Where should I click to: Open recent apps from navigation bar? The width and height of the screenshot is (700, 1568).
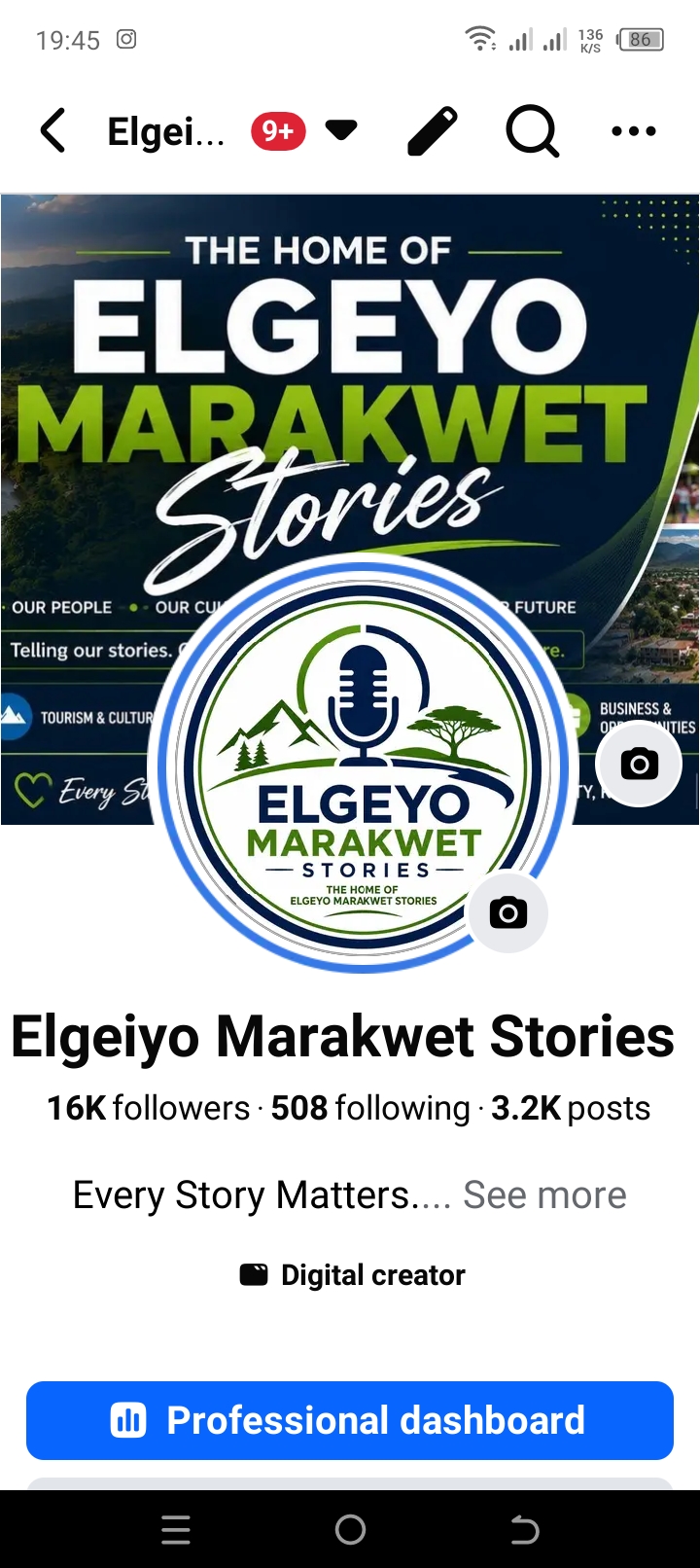point(176,1530)
